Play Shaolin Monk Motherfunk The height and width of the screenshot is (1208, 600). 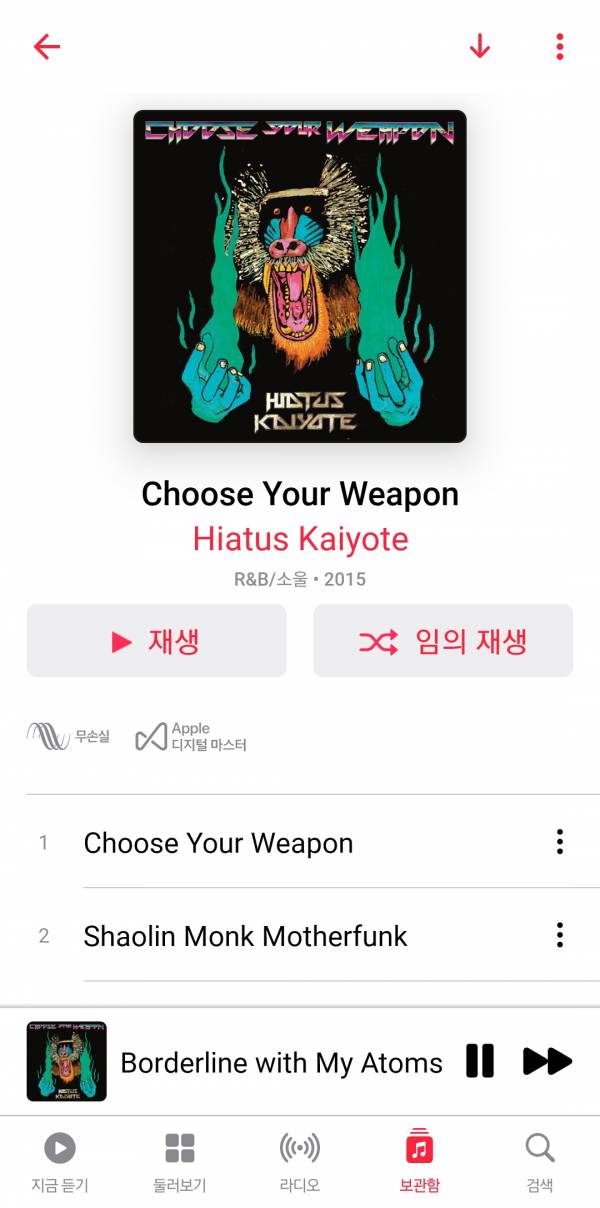245,936
